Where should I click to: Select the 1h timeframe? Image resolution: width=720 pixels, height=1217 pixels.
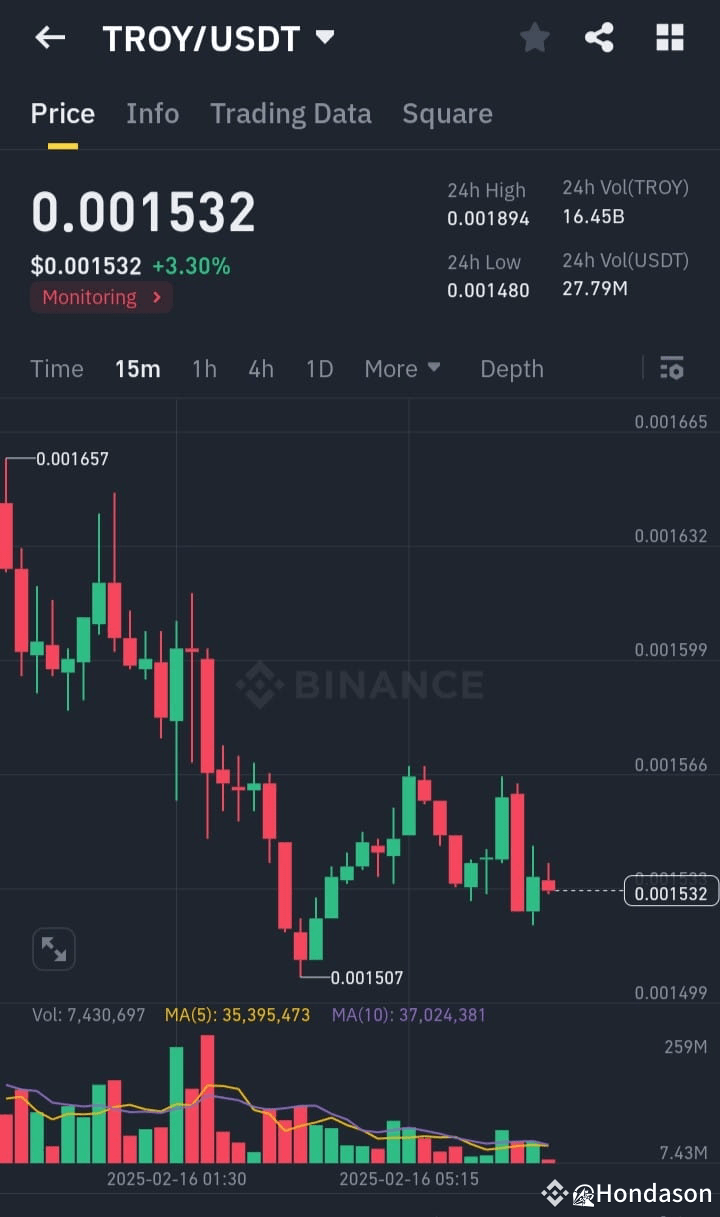tap(204, 369)
